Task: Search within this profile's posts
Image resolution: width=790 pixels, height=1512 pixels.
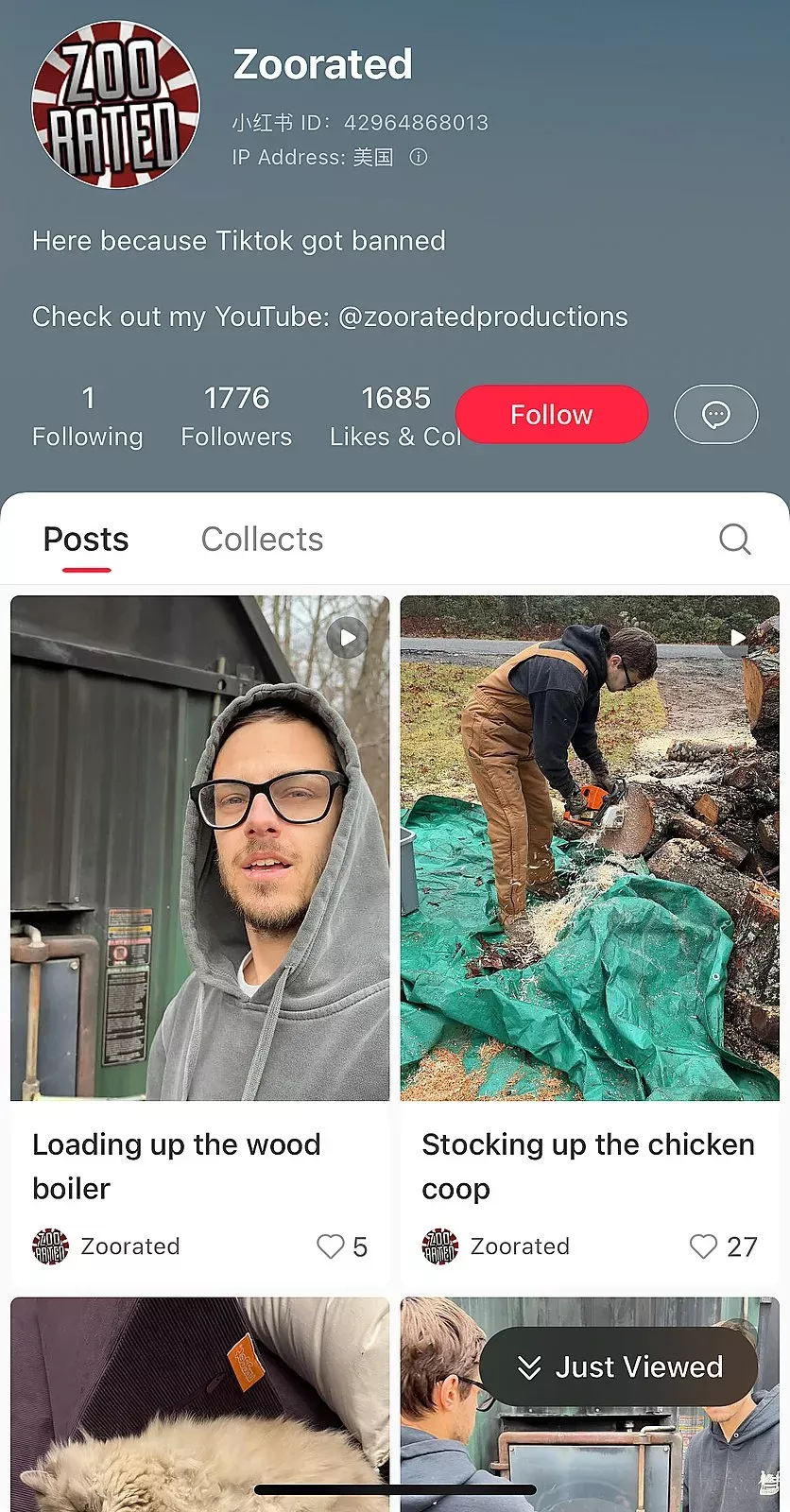Action: point(734,539)
